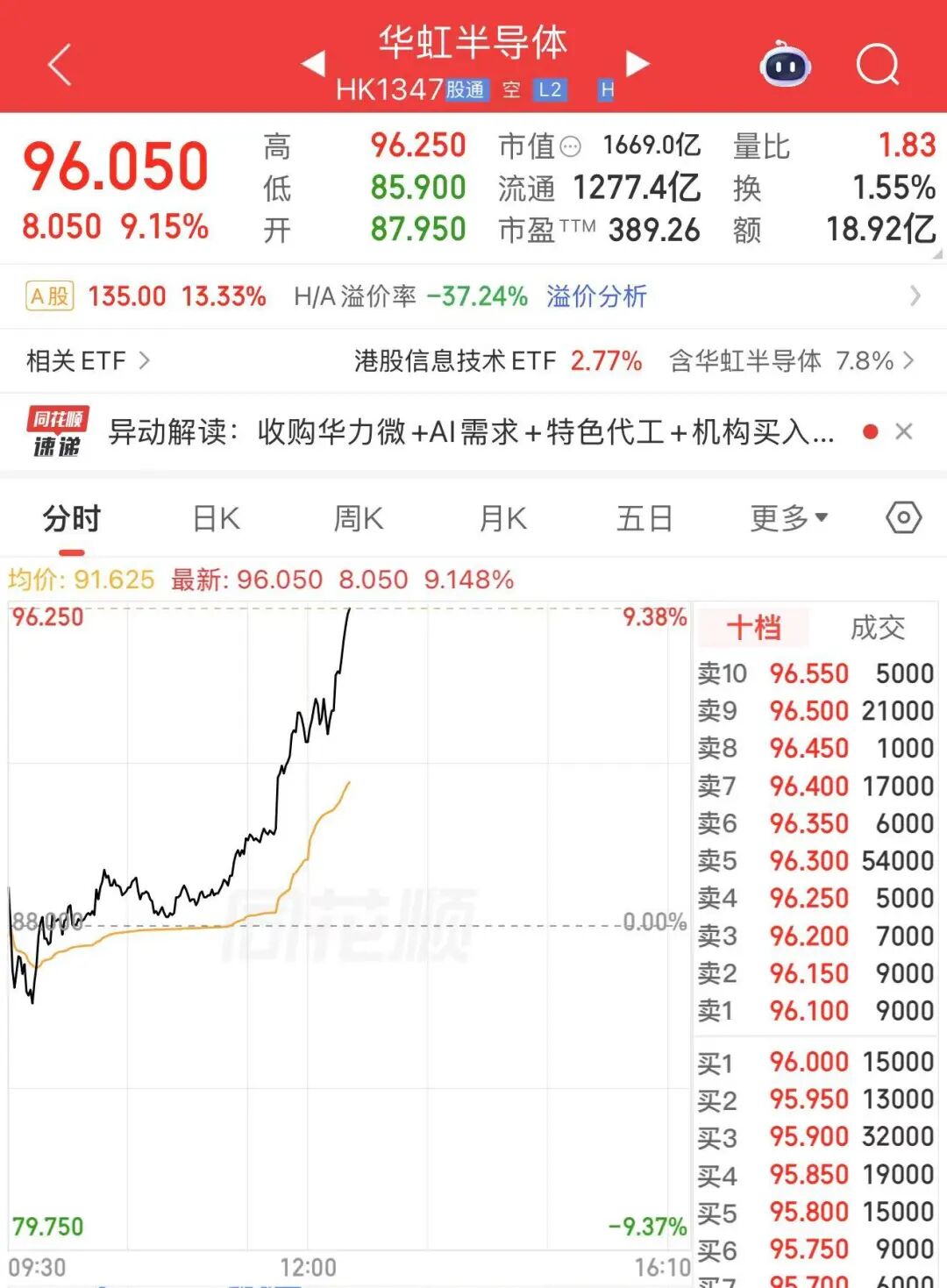The width and height of the screenshot is (947, 1288).
Task: Select the 十档 order book tab
Action: (753, 628)
